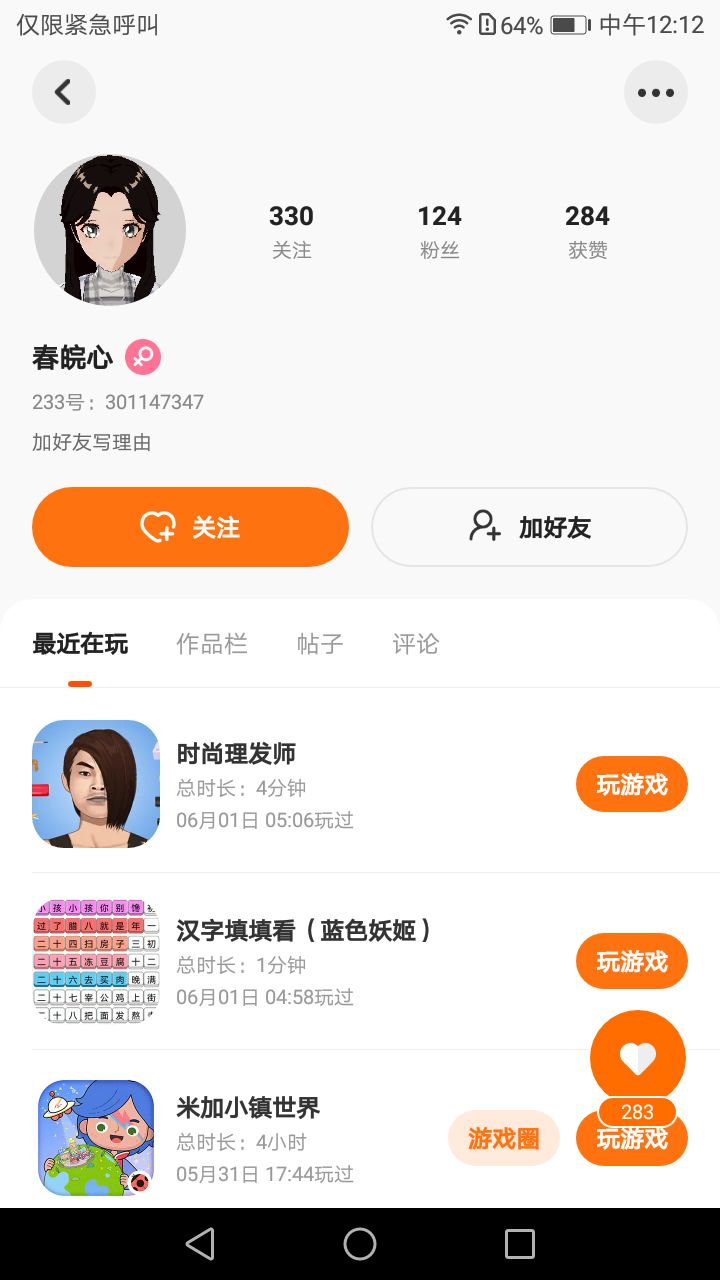Tap the system home button
This screenshot has height=1280, width=720.
(x=360, y=1244)
